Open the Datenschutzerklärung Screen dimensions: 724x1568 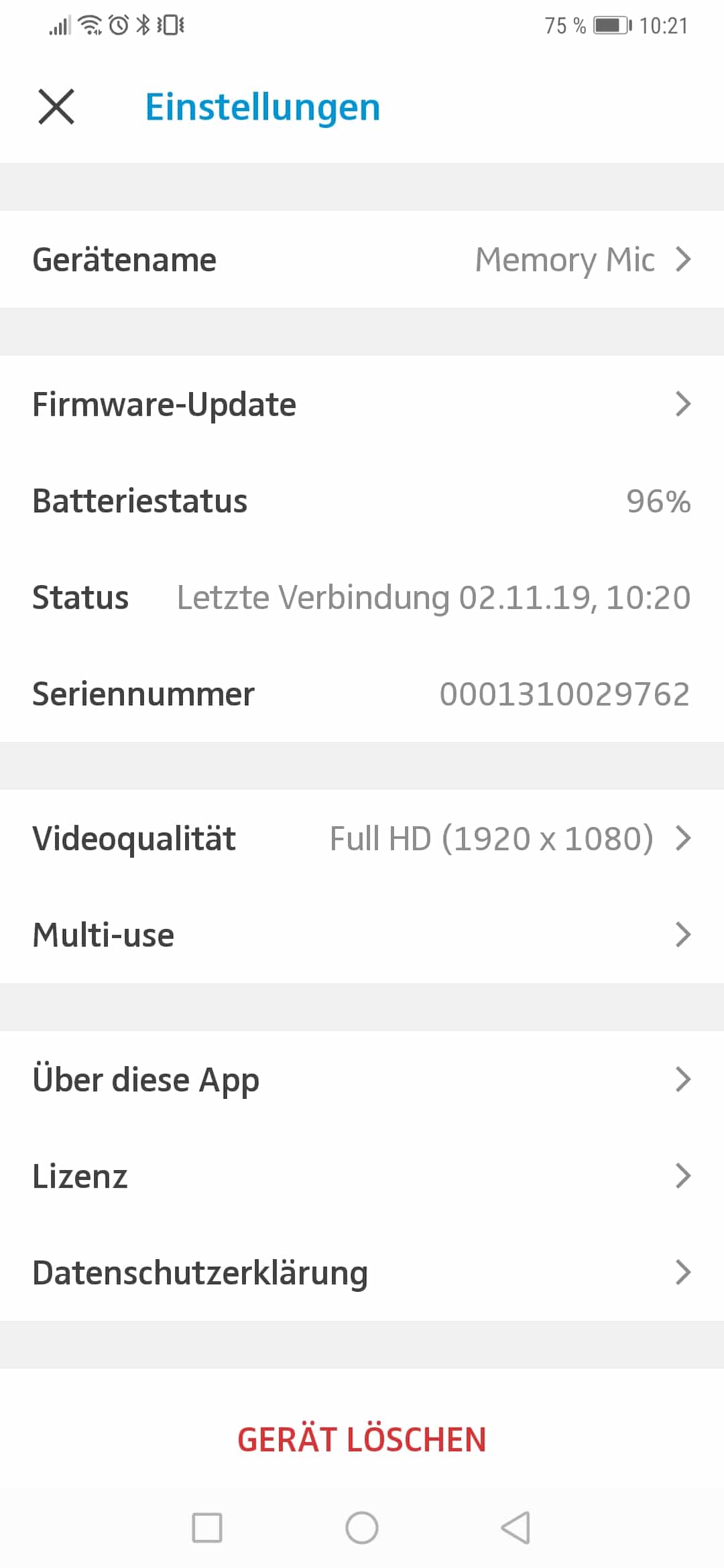362,1272
